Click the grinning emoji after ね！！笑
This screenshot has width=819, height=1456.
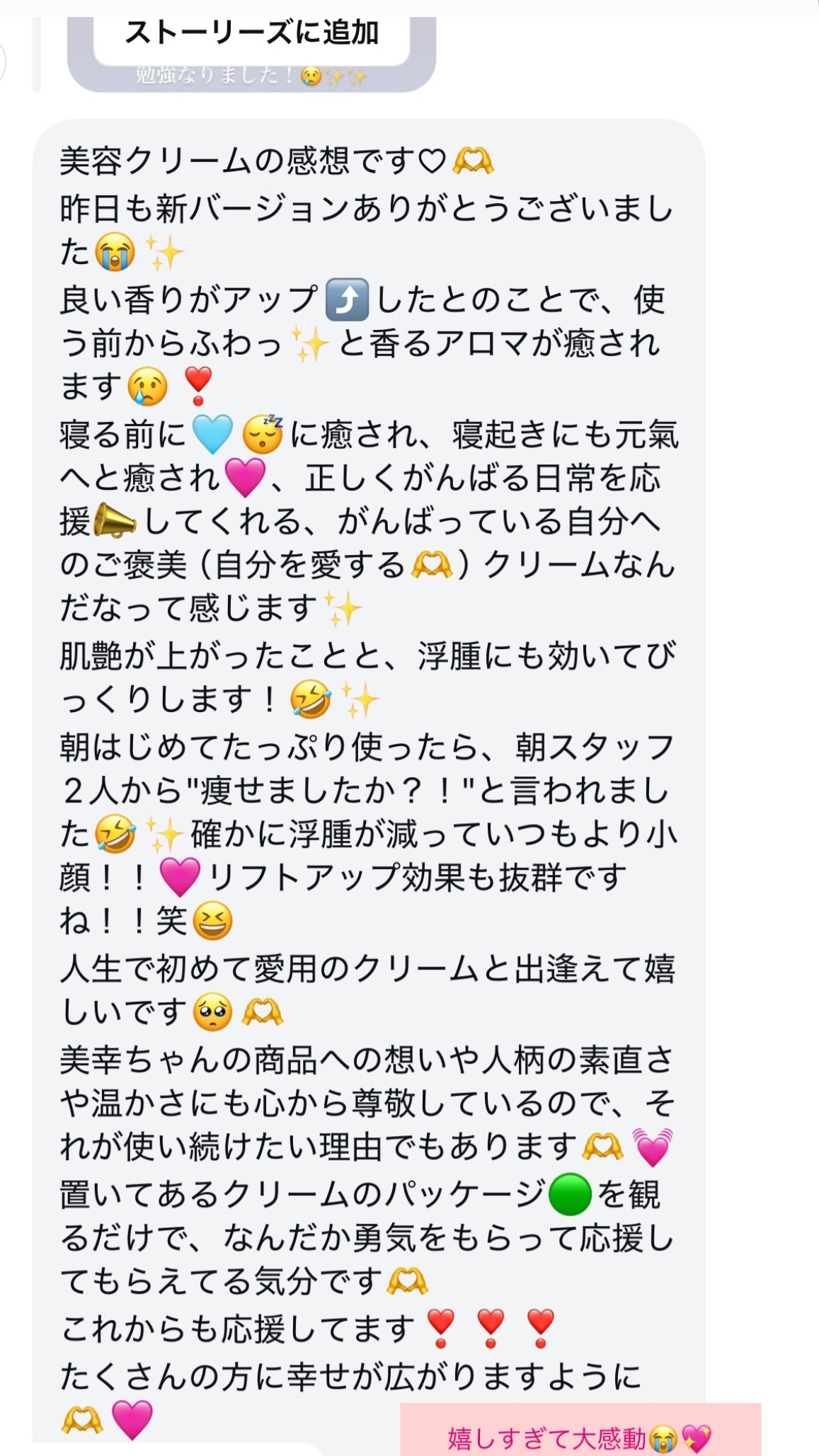click(x=212, y=922)
